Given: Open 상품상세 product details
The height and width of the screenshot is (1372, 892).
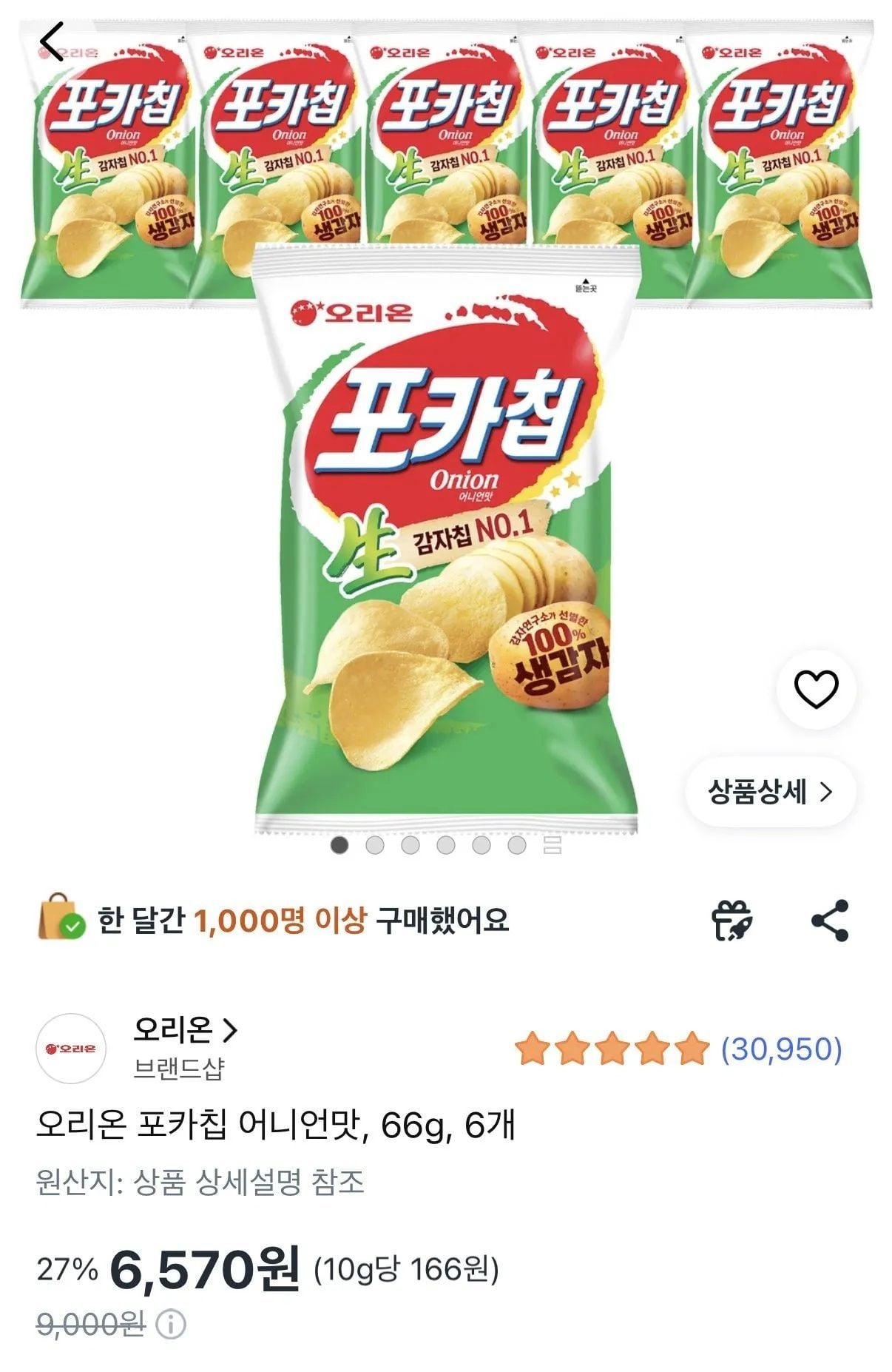Looking at the screenshot, I should click(770, 792).
